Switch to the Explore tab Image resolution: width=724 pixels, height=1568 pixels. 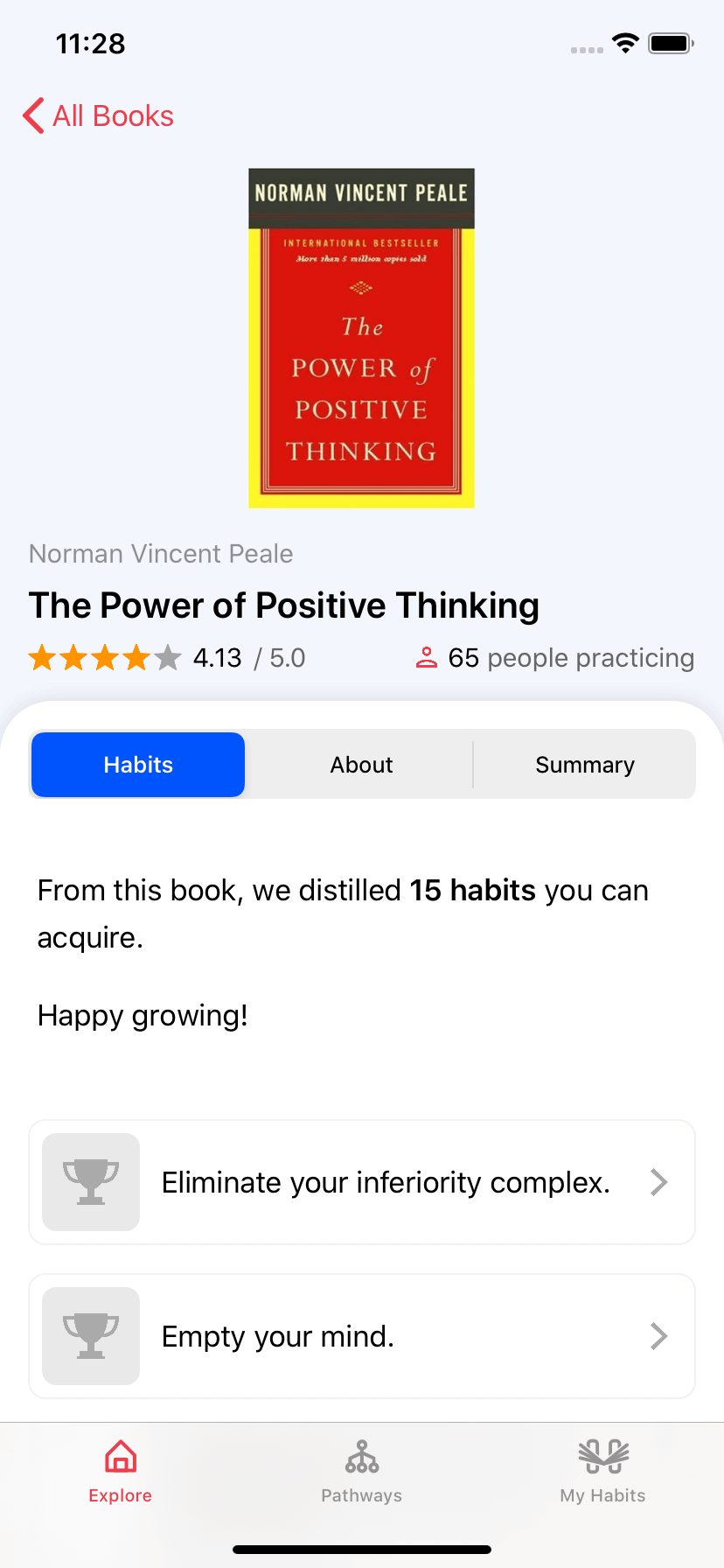[121, 1472]
